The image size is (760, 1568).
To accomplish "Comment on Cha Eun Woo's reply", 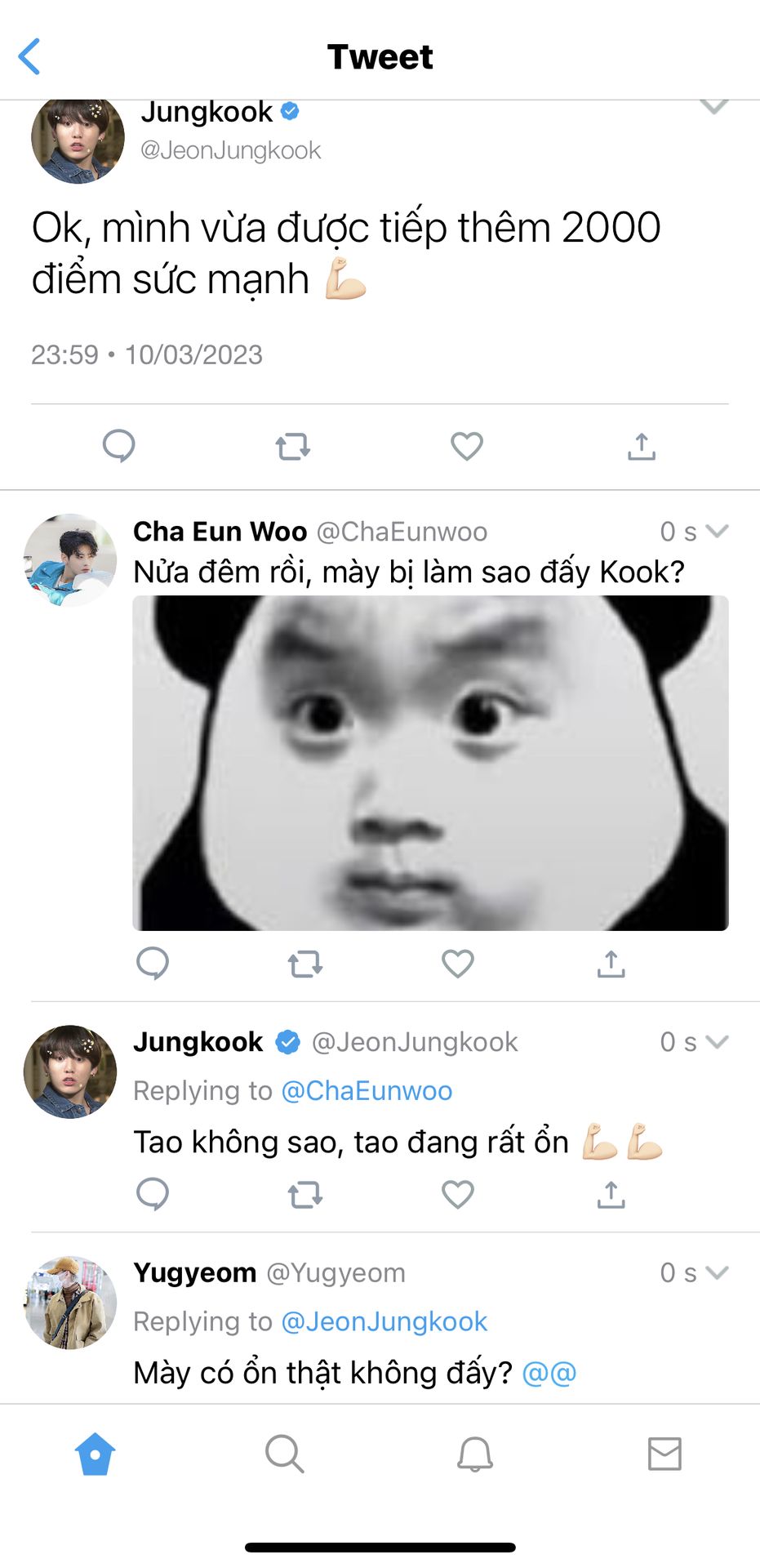I will coord(153,964).
